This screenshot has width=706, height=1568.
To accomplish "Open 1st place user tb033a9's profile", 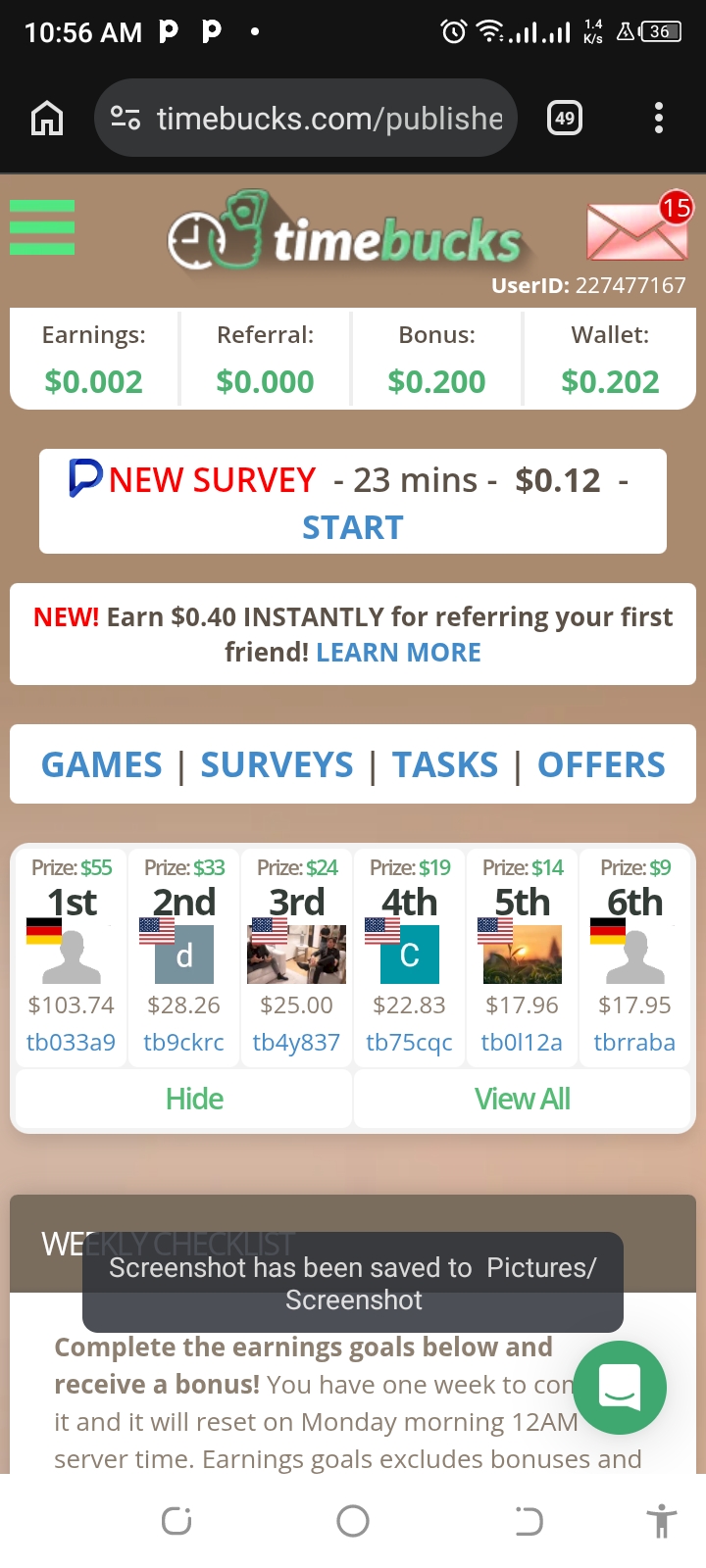I will pos(71,1042).
